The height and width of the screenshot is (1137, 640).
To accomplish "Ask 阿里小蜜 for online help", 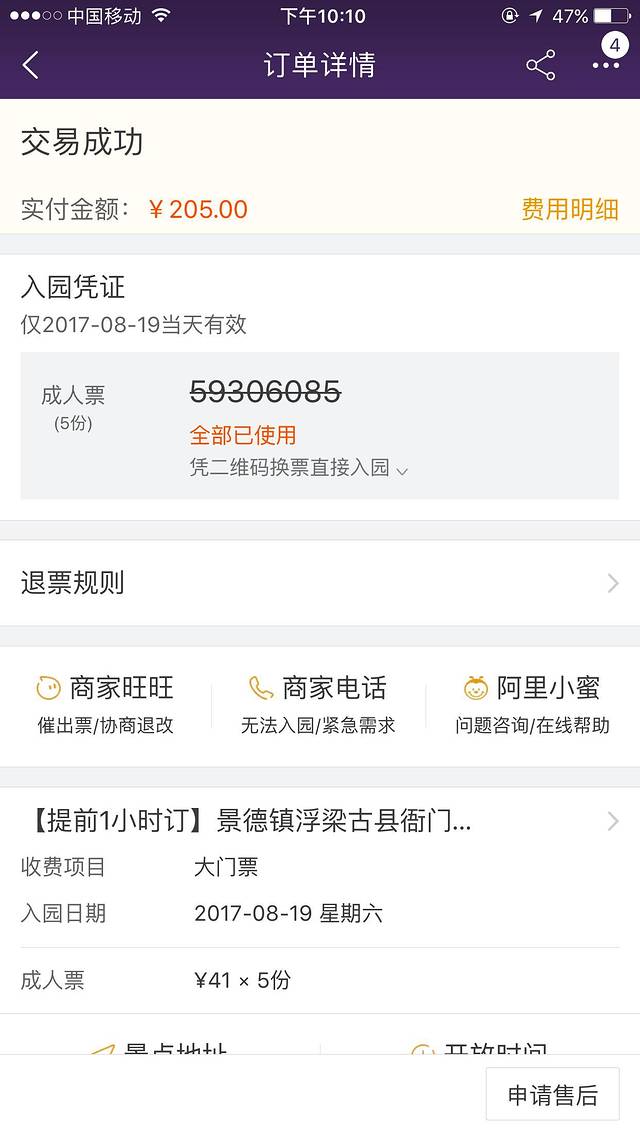I will (532, 704).
